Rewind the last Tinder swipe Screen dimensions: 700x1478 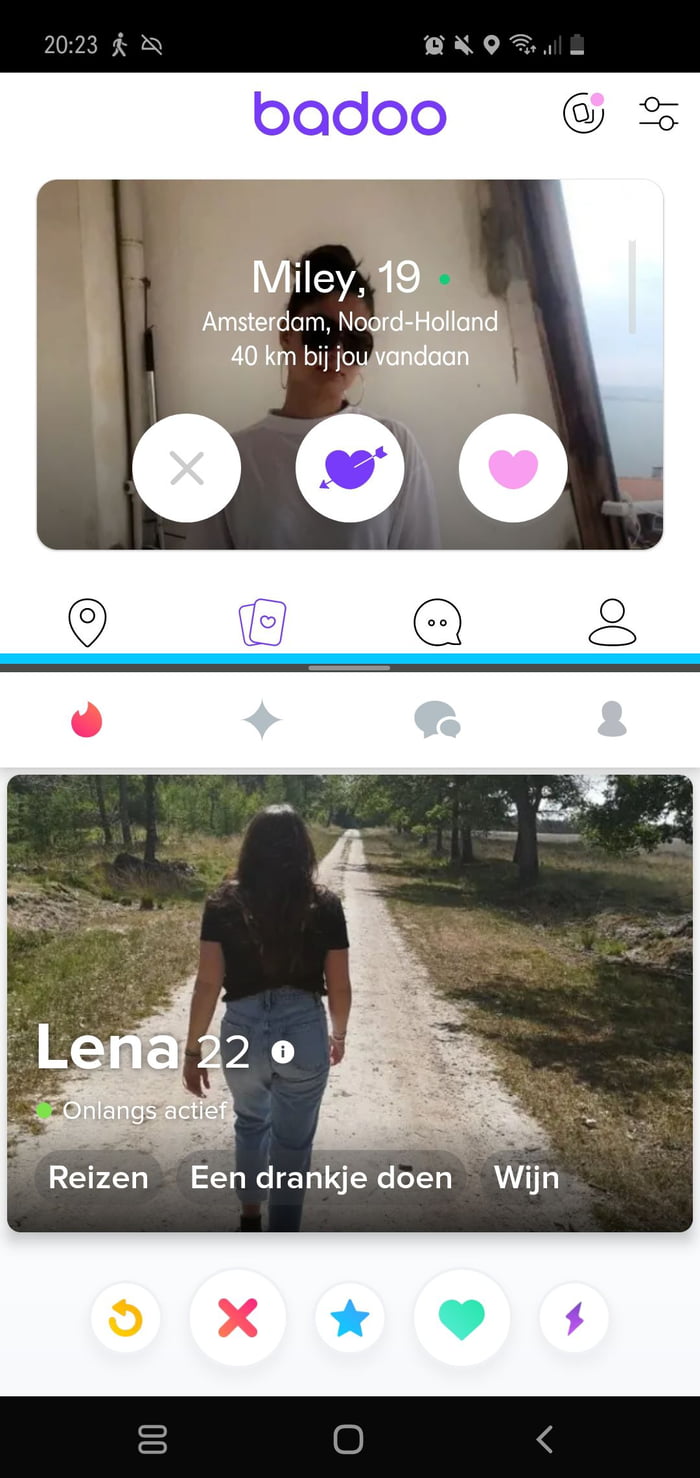point(125,1319)
